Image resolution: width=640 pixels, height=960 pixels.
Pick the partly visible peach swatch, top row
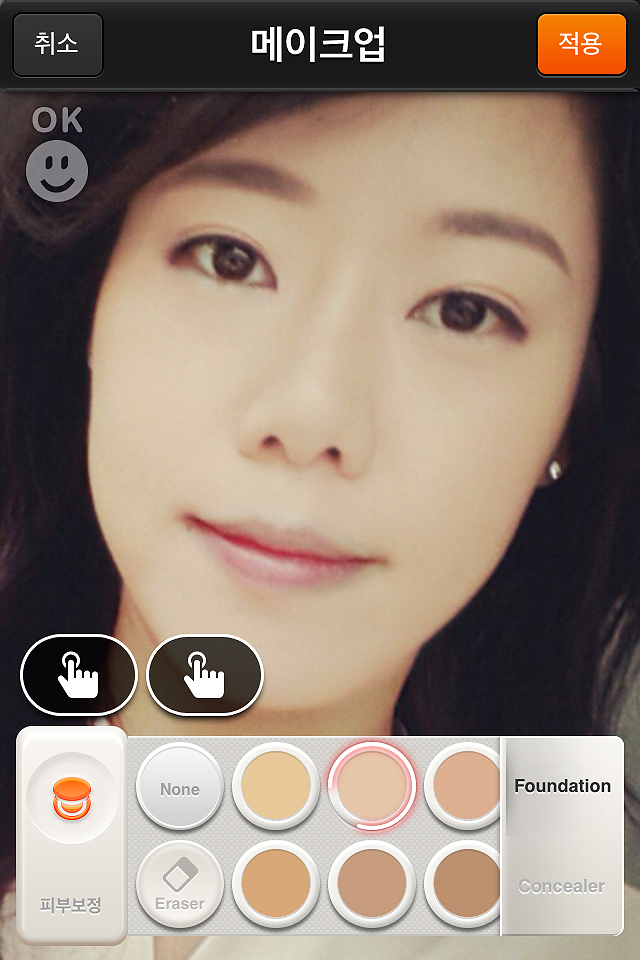pos(464,786)
